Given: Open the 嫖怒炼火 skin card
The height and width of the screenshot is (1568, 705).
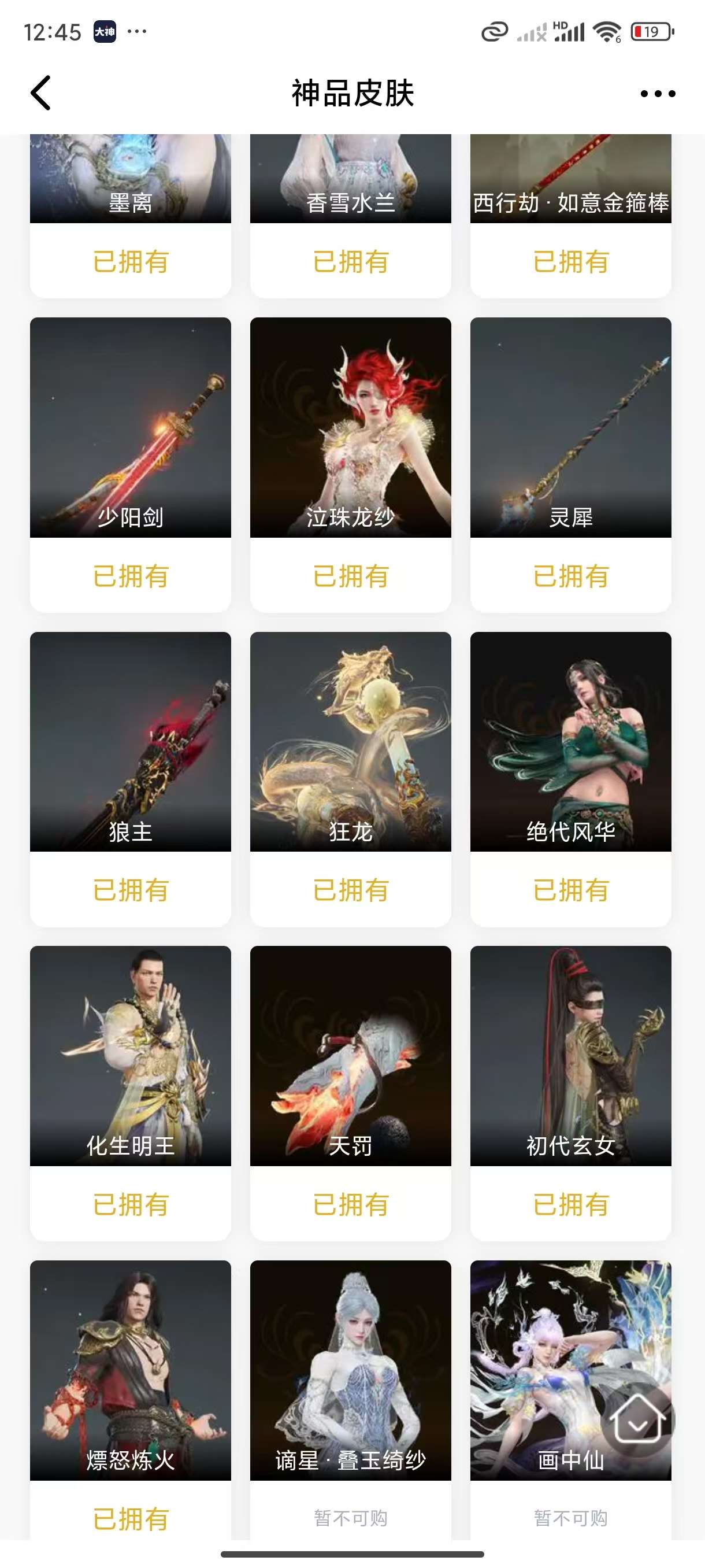Looking at the screenshot, I should coord(130,1370).
